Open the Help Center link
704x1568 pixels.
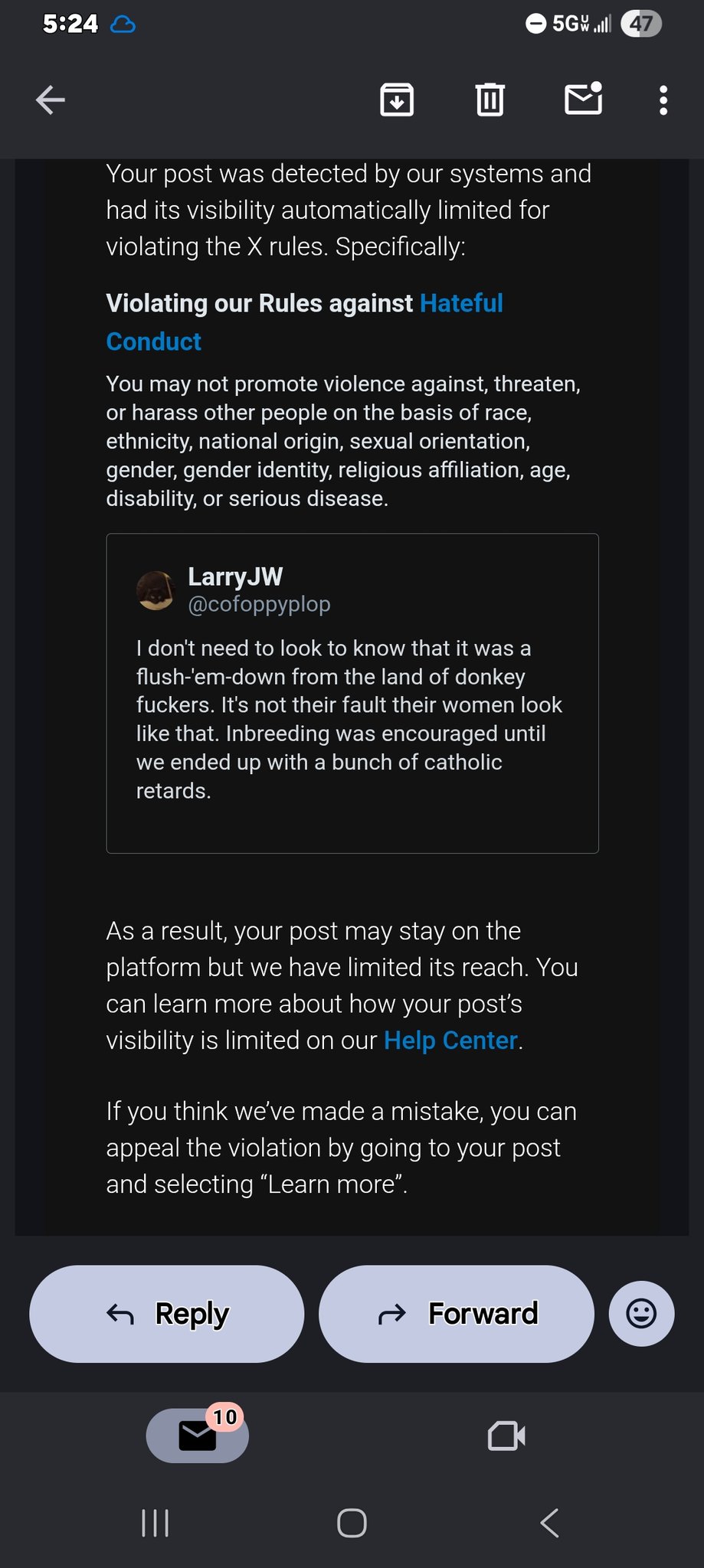pos(450,1040)
